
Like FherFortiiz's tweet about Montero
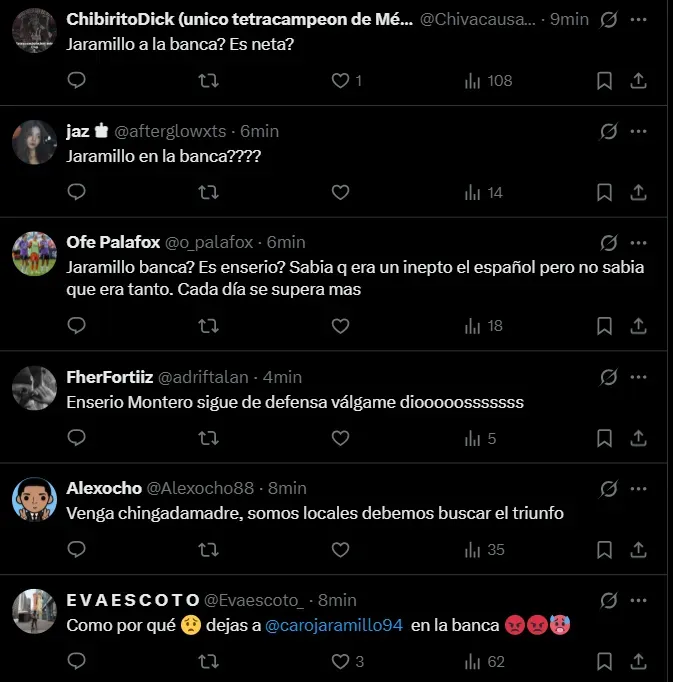tap(340, 438)
